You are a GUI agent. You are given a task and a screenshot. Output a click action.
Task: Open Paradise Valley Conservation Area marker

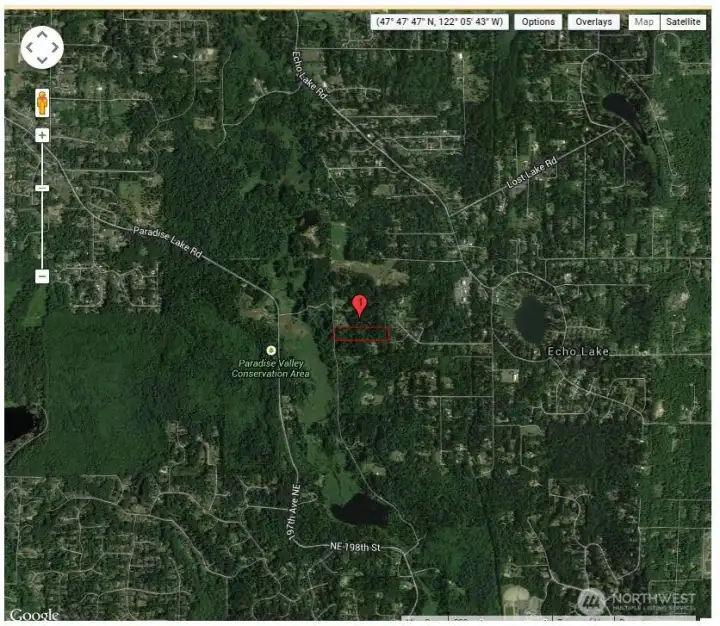point(270,349)
